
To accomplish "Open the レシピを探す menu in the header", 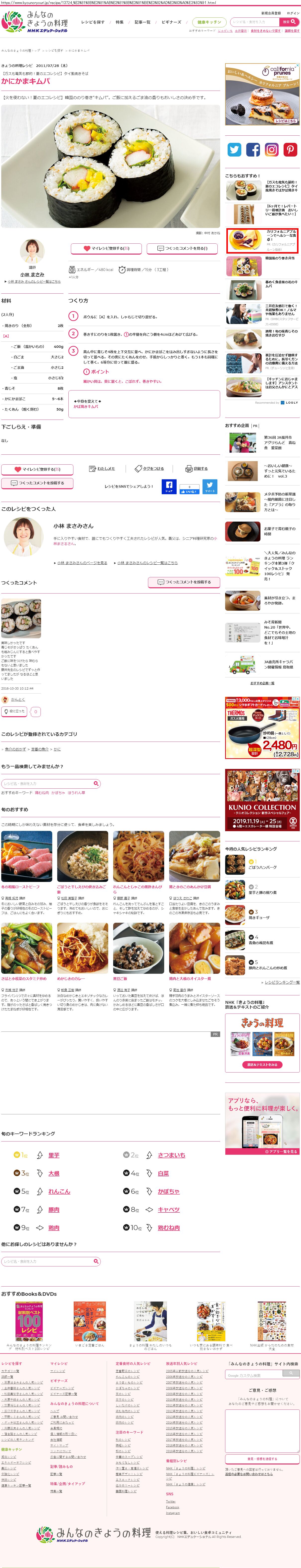I will point(93,22).
